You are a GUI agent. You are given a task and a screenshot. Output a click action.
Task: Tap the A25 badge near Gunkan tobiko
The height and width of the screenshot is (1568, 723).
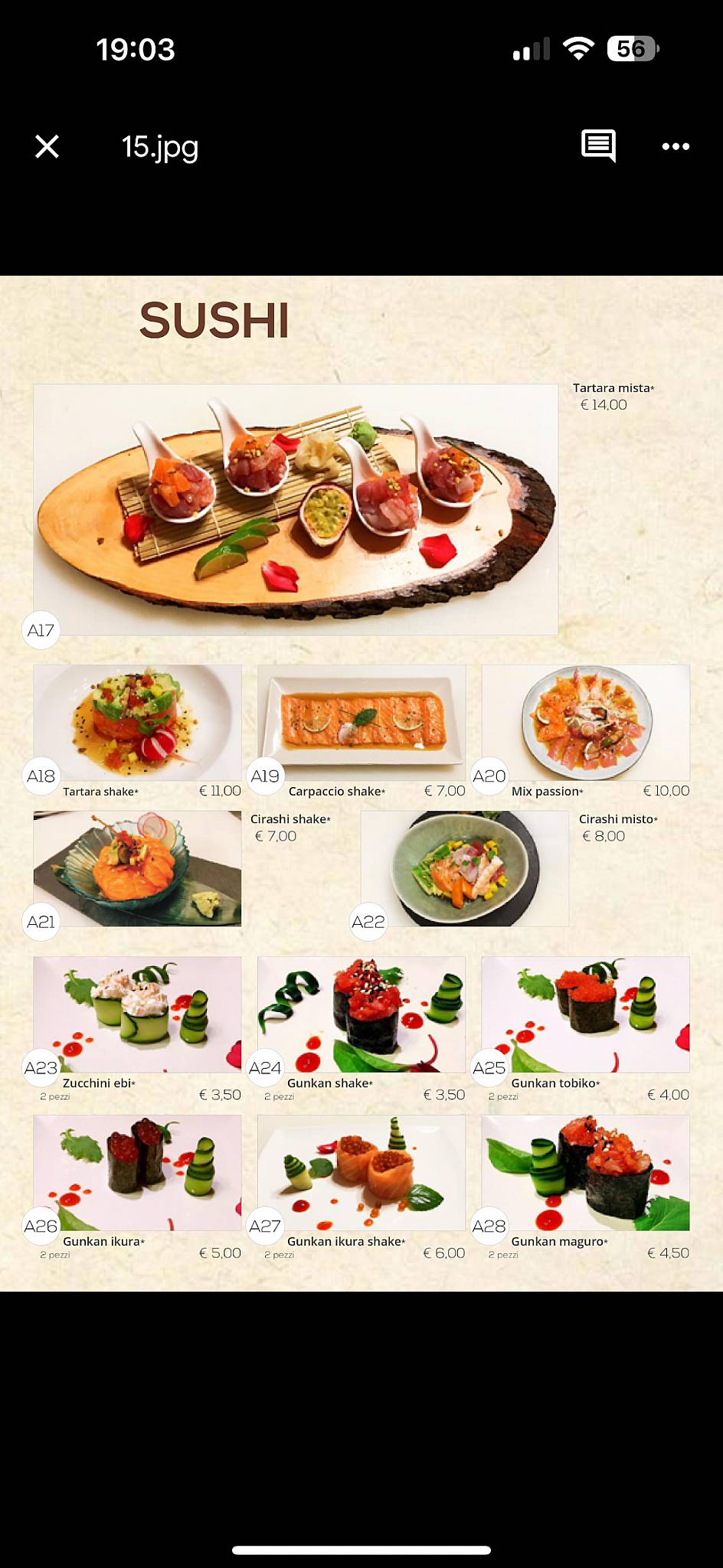[491, 1067]
